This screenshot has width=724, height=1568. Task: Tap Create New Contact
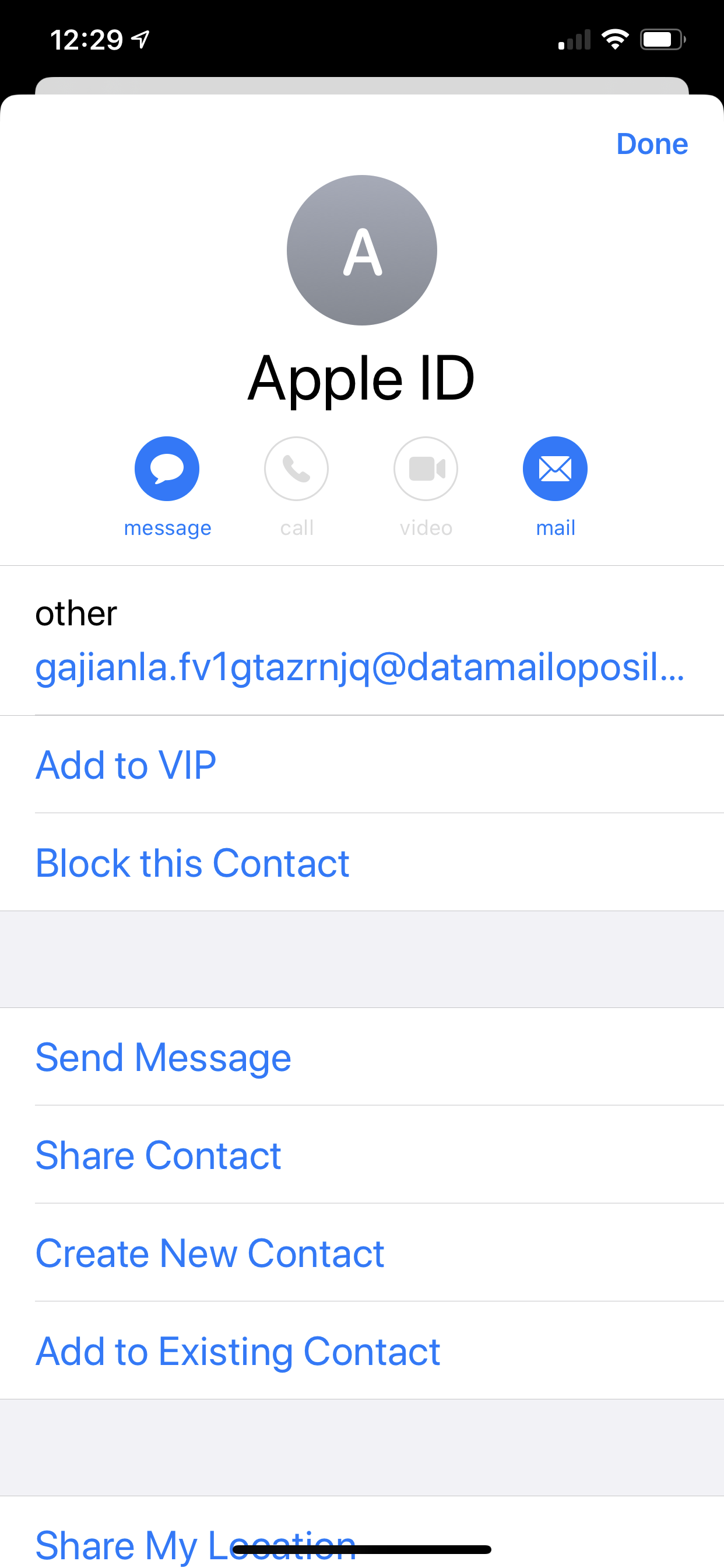[210, 1254]
